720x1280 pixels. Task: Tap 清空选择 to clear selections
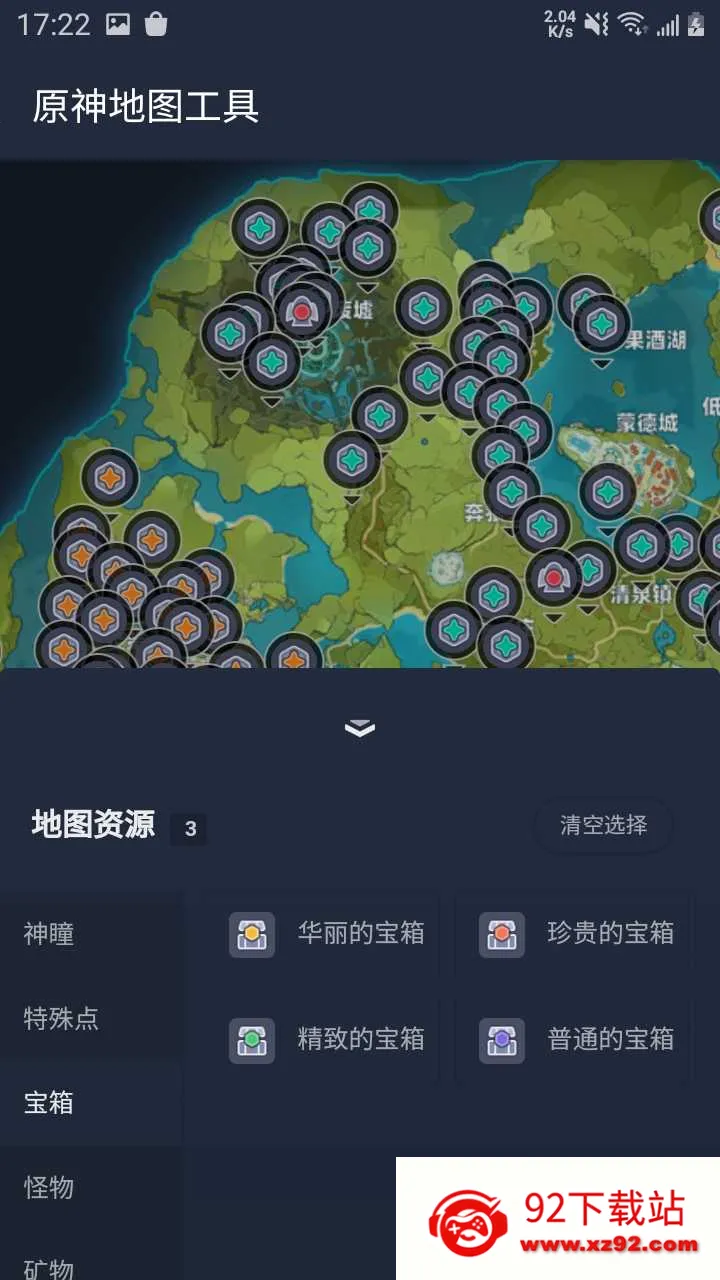coord(603,825)
